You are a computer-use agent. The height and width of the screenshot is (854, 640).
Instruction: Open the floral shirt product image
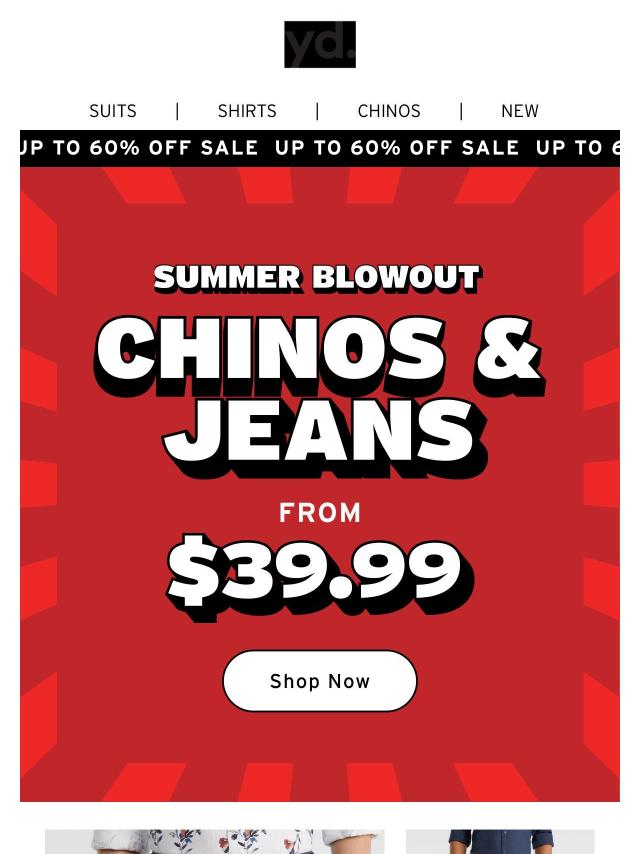tap(214, 841)
